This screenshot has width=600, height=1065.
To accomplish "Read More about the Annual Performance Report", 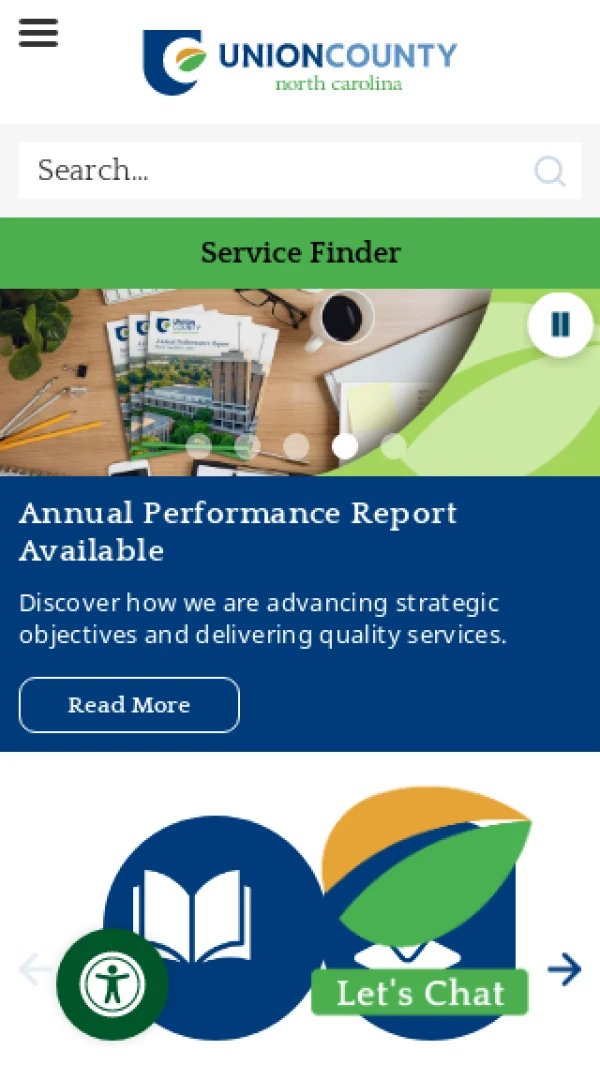I will click(x=129, y=705).
